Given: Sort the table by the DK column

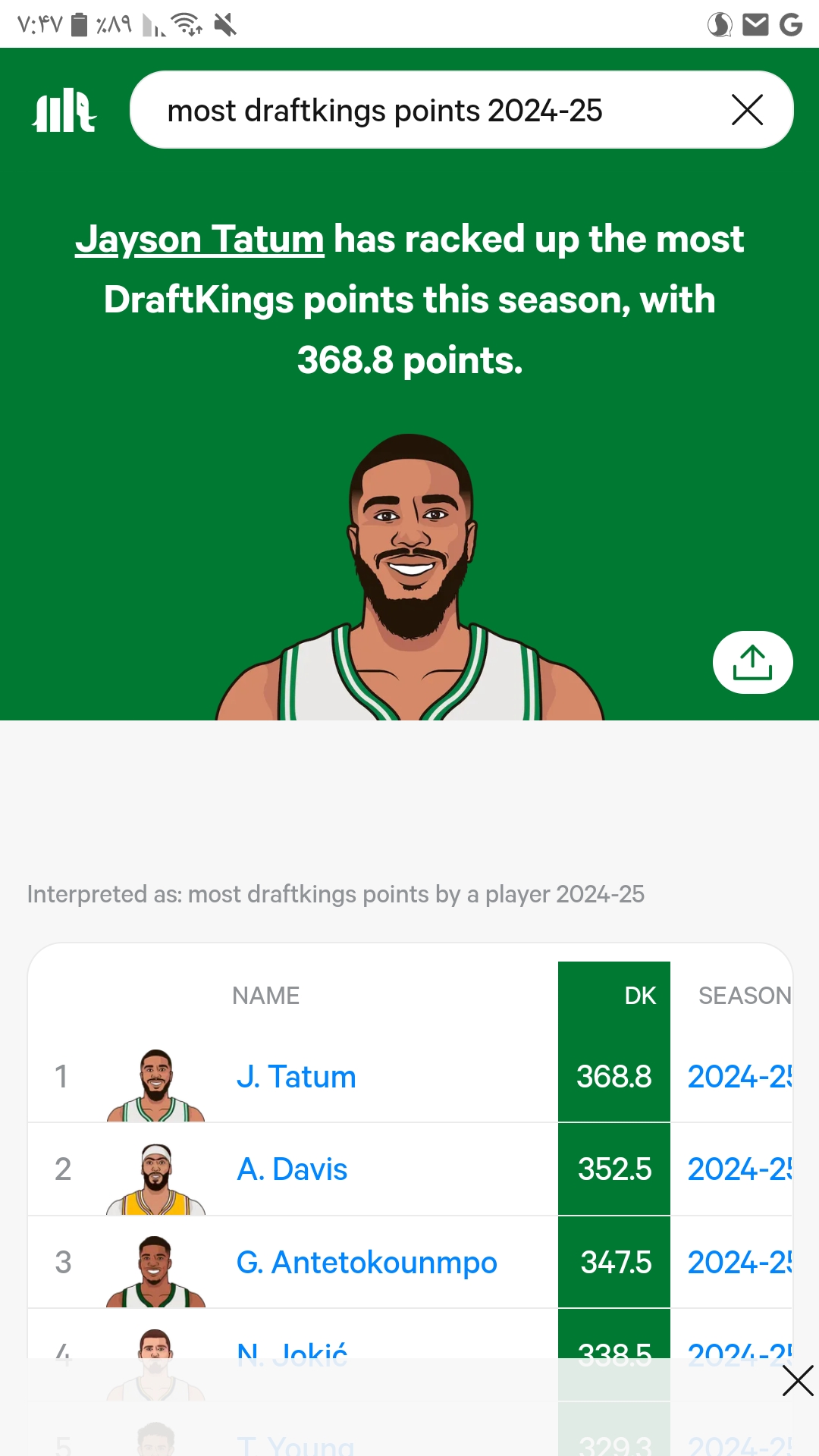Looking at the screenshot, I should coord(640,996).
